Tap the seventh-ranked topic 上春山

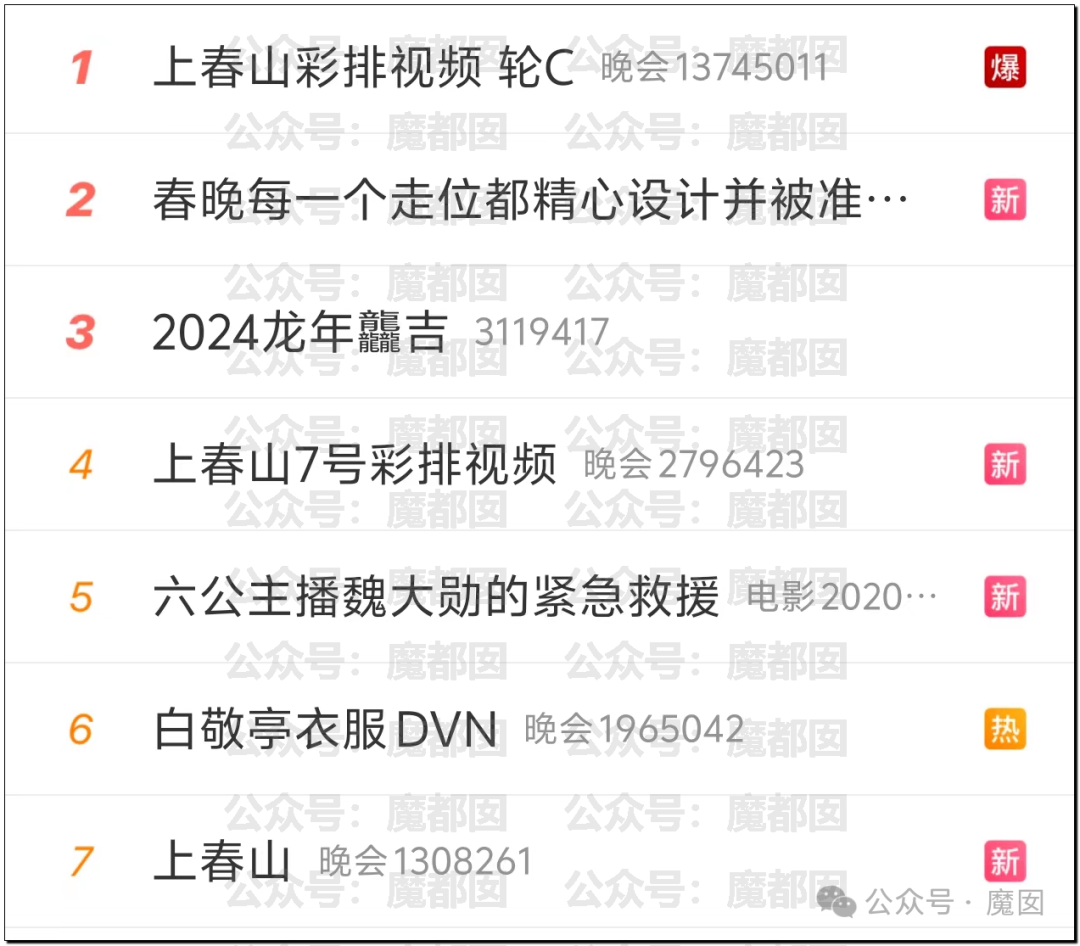coord(222,862)
